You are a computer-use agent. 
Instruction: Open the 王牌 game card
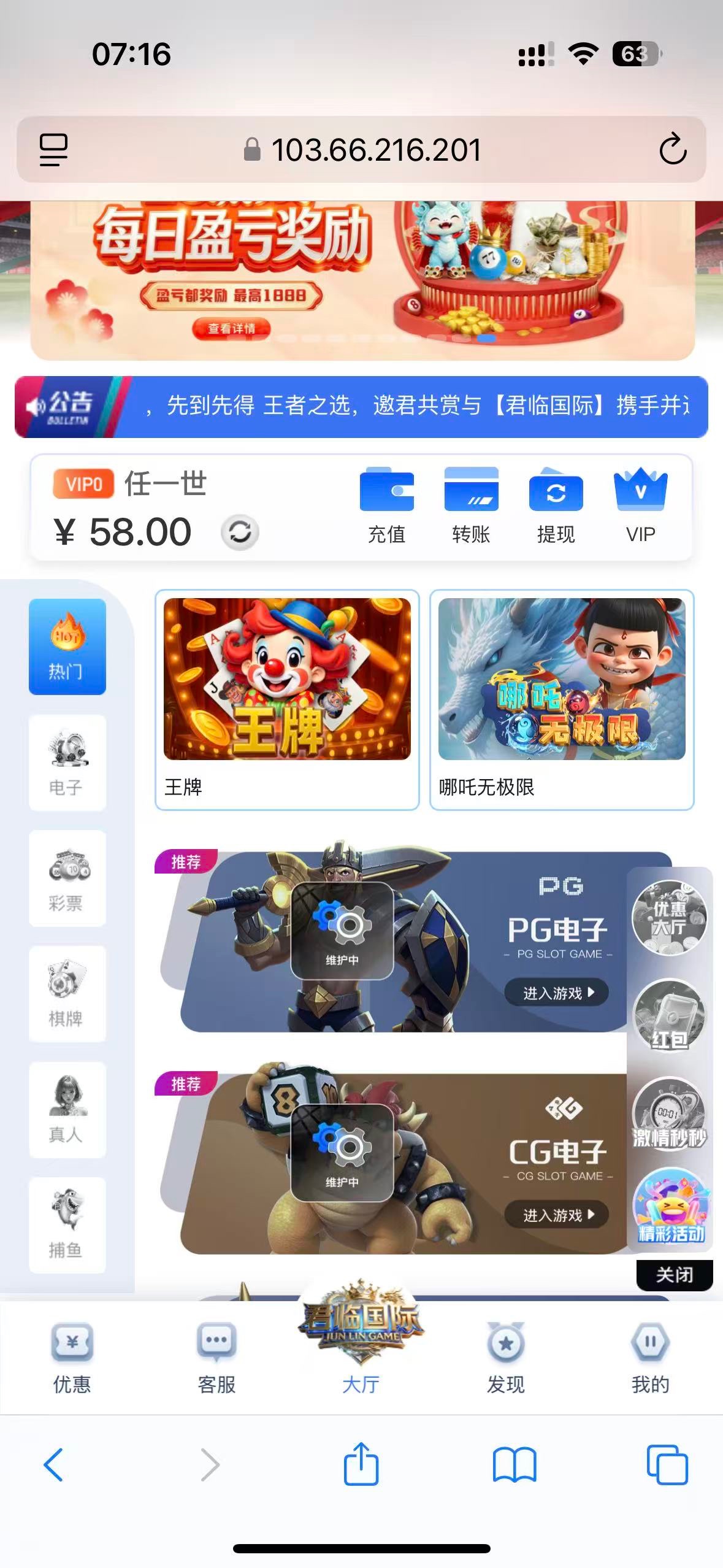tap(287, 699)
